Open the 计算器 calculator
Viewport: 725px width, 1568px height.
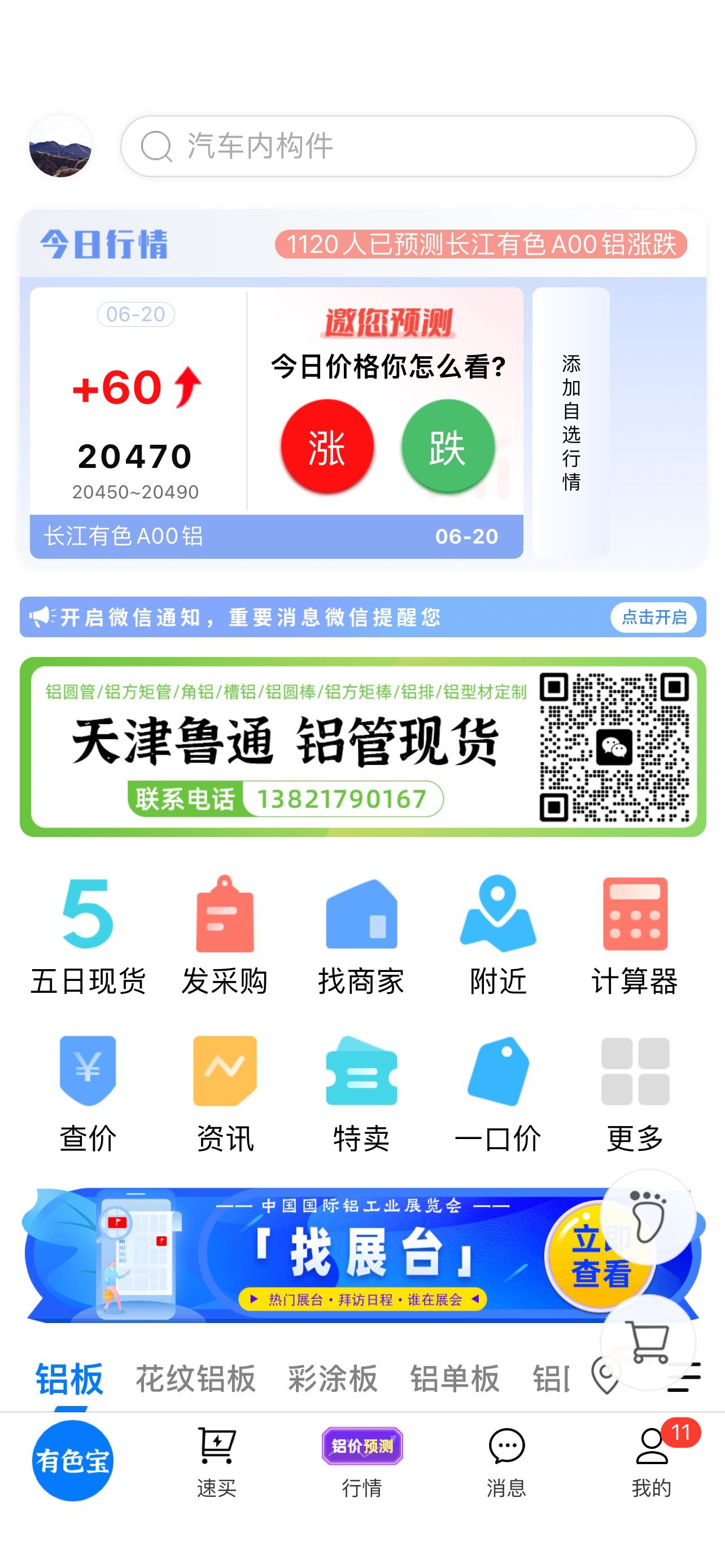point(635,936)
